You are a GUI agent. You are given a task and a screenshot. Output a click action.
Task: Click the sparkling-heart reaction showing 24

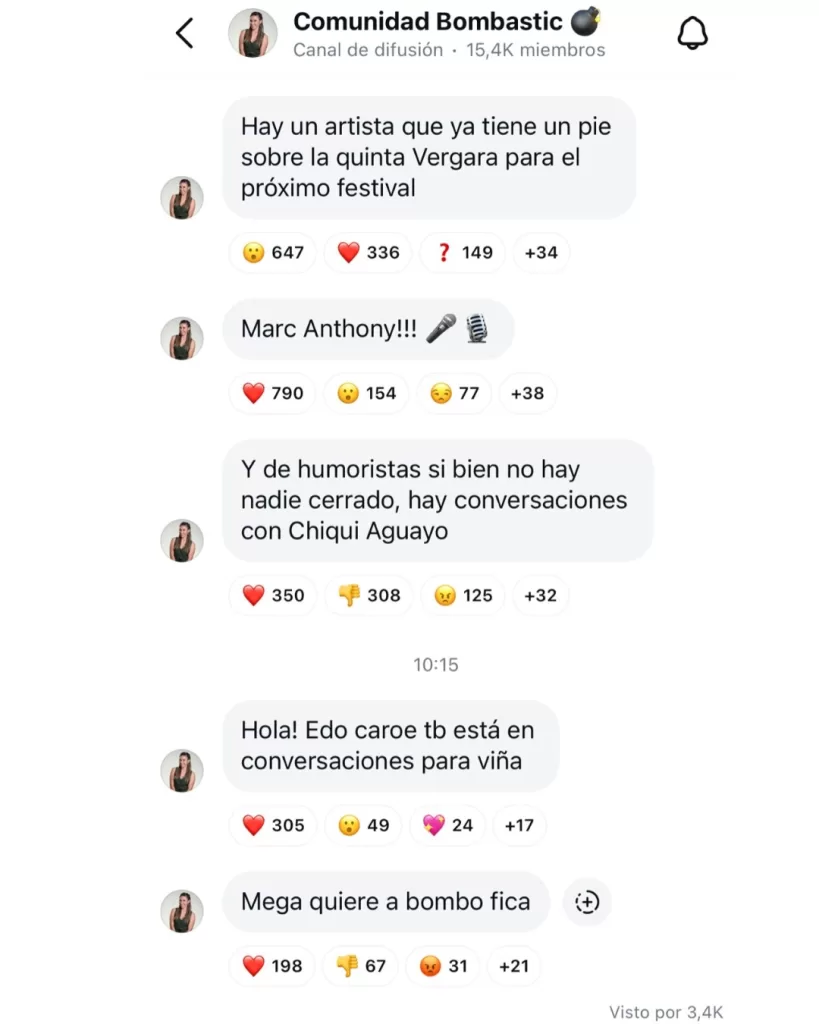pyautogui.click(x=447, y=826)
